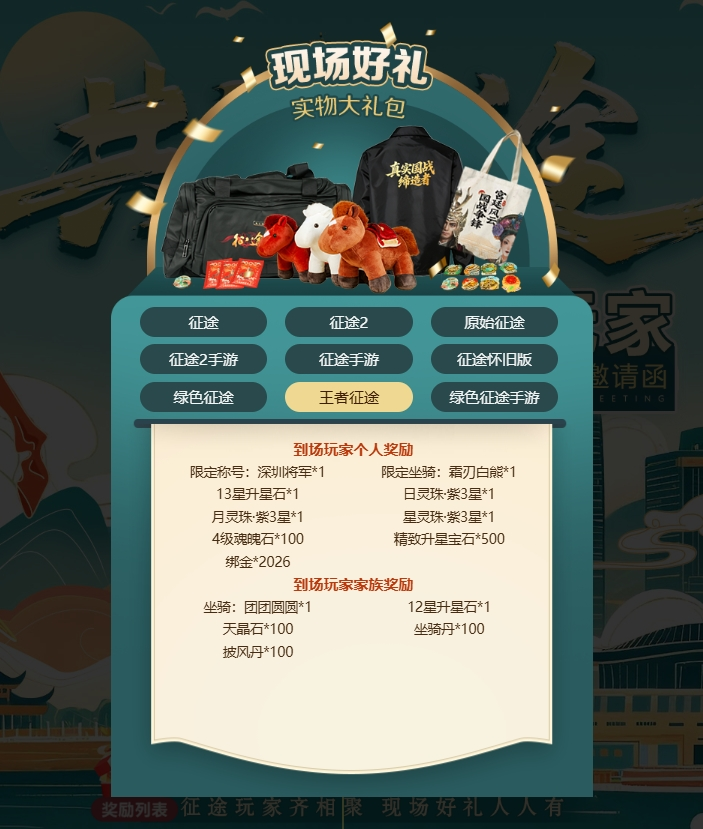View the 征途怀旧版 rewards
The height and width of the screenshot is (829, 703).
pyautogui.click(x=494, y=359)
